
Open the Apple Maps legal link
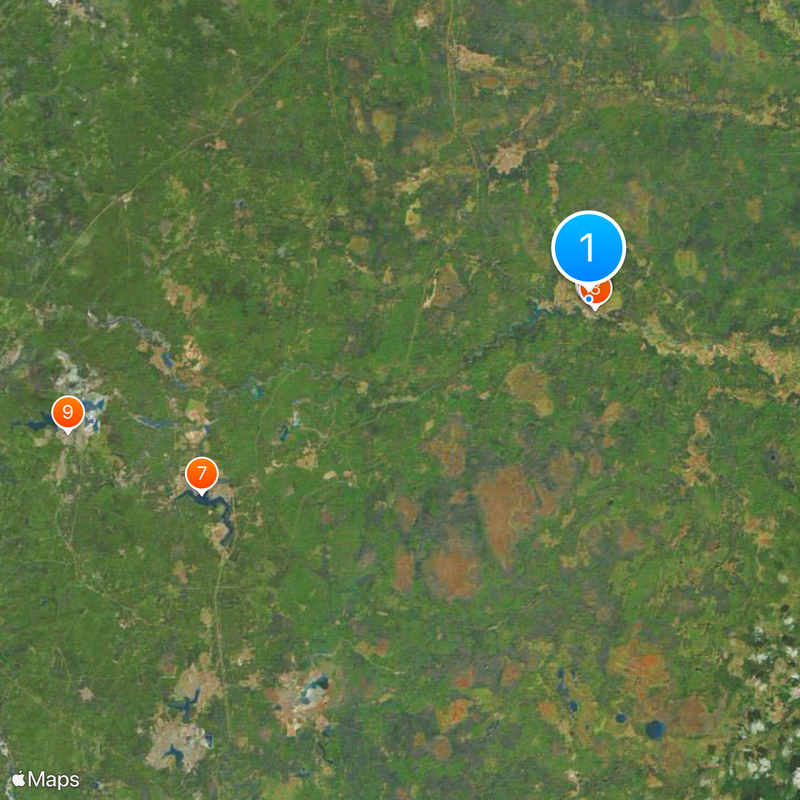point(46,779)
